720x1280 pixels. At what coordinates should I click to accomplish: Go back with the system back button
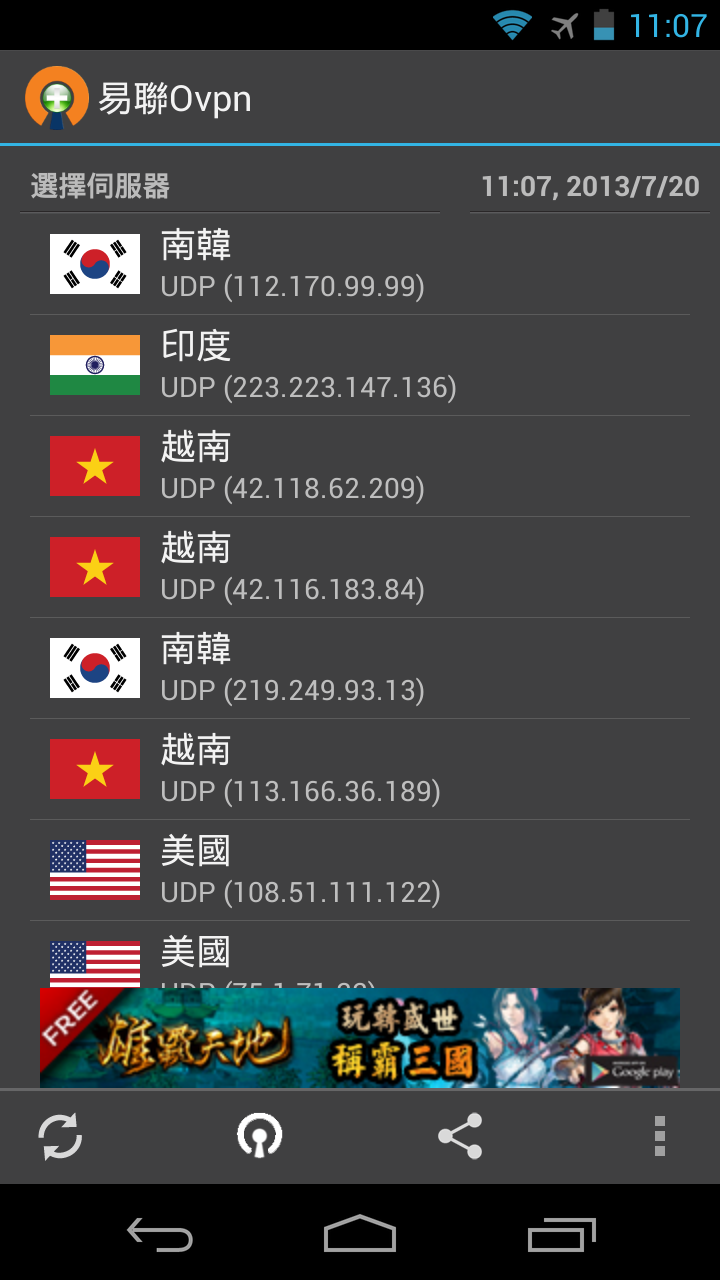point(160,1235)
